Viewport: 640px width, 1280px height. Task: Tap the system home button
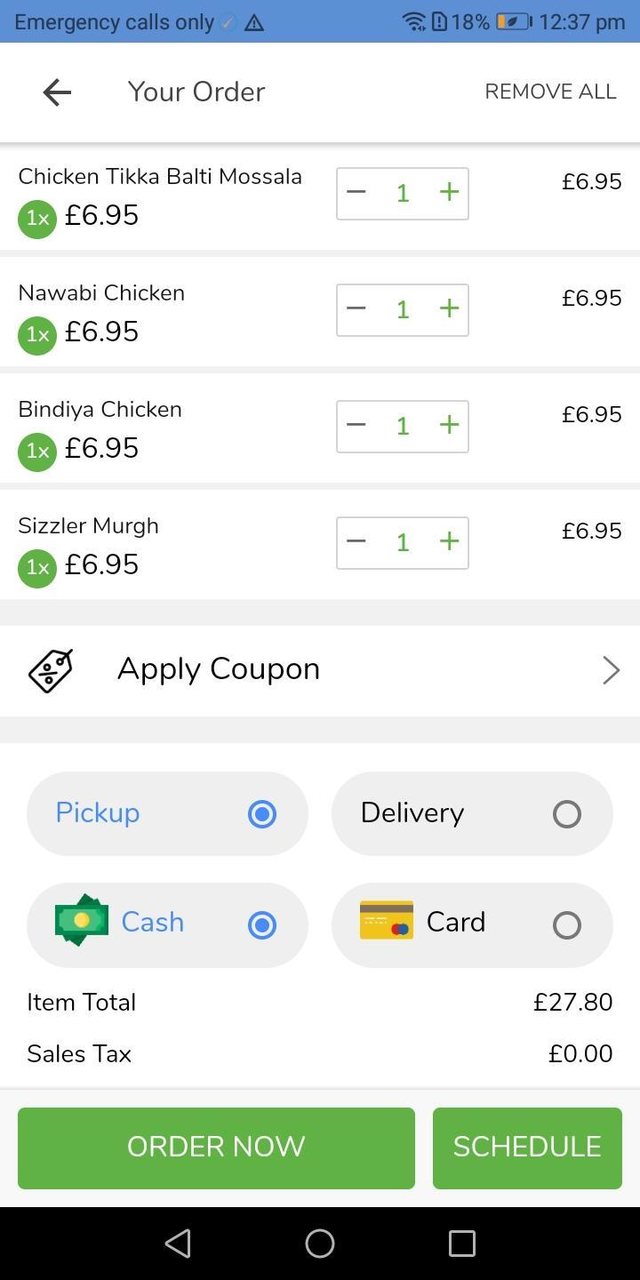coord(320,1243)
